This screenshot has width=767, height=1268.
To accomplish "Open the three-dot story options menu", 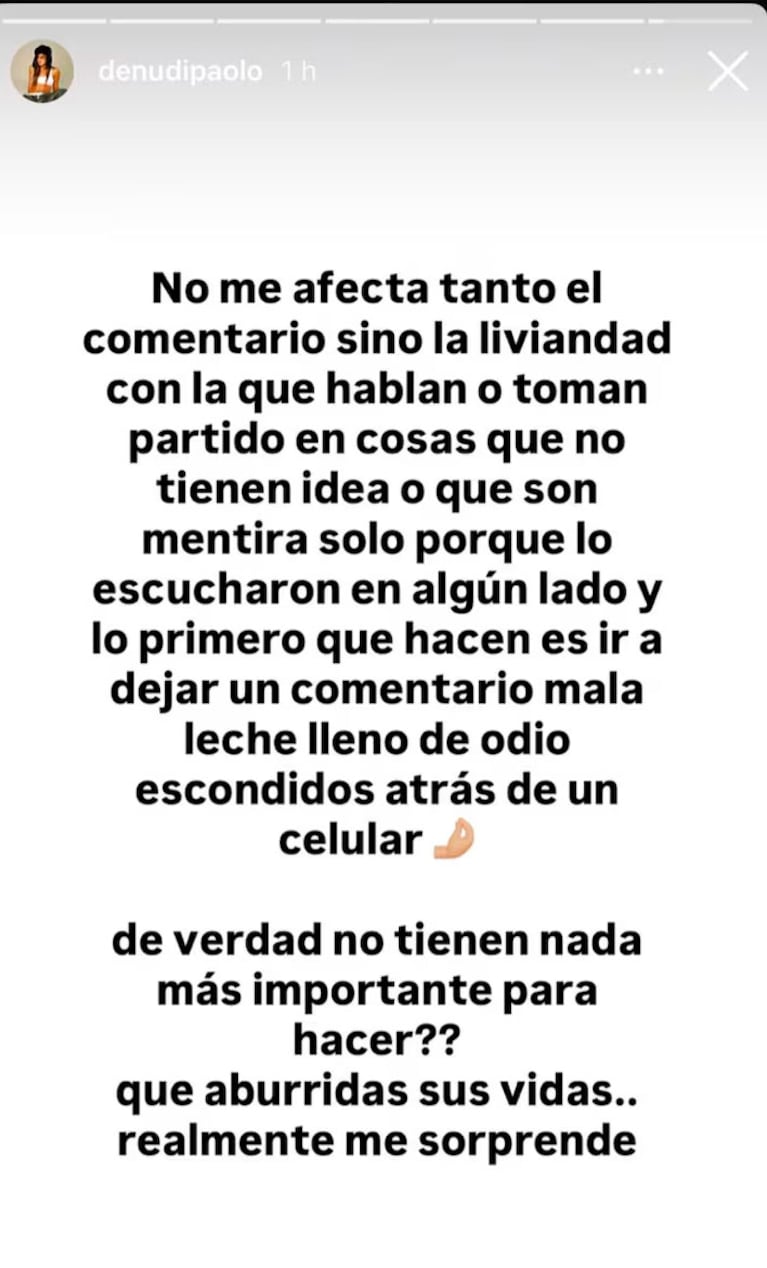I will pyautogui.click(x=649, y=72).
